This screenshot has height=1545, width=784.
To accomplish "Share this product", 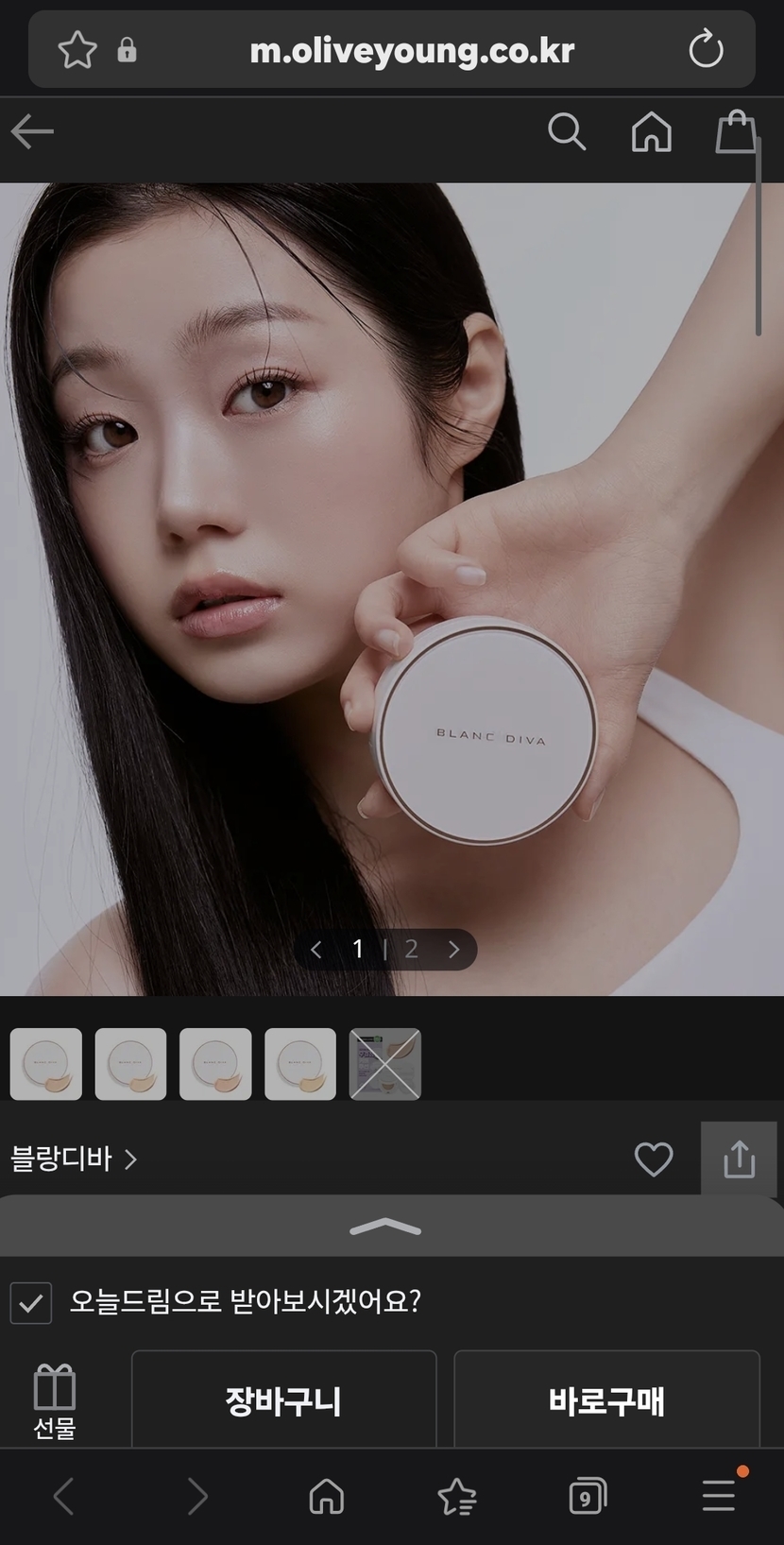I will (x=739, y=1159).
